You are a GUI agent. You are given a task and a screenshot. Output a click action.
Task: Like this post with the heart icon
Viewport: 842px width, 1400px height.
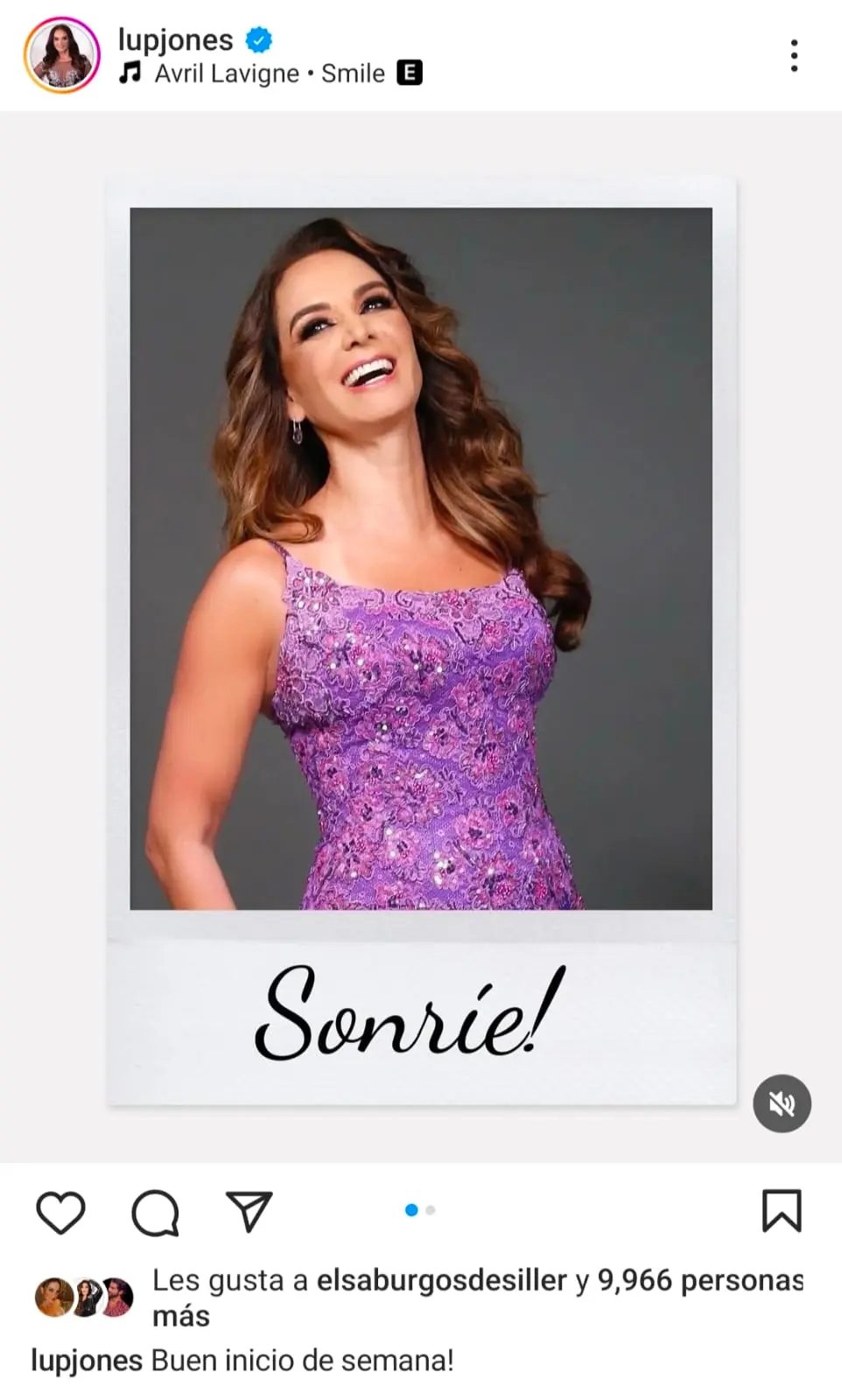pos(60,1213)
